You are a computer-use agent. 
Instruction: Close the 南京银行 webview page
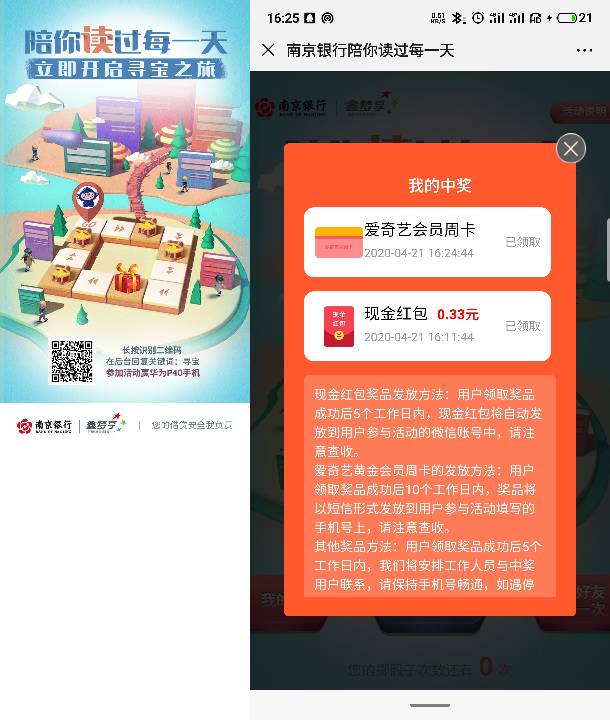[x=268, y=50]
